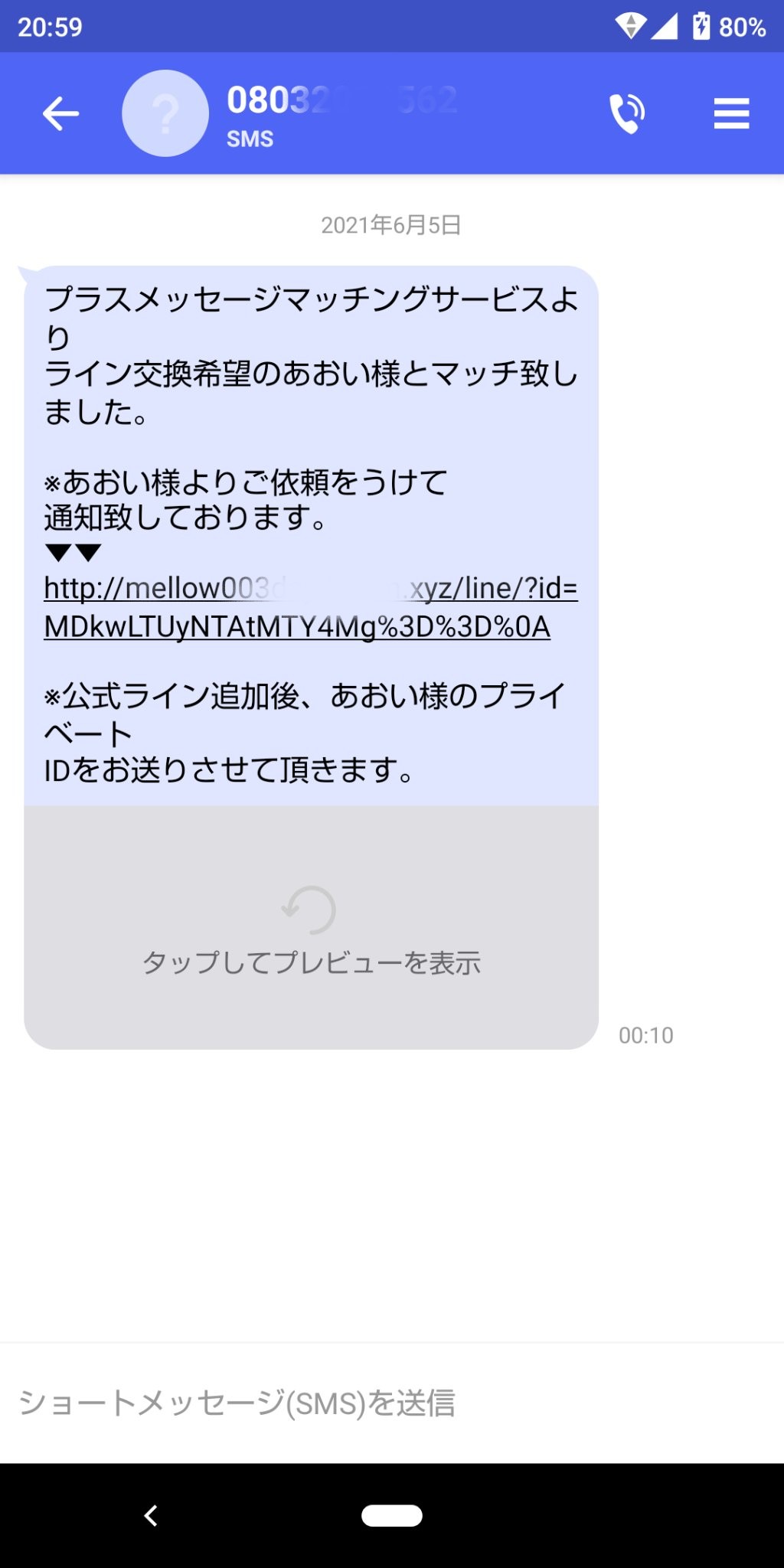784x1568 pixels.
Task: Tap タップしてプレビューを表示 to load preview
Action: point(311,928)
